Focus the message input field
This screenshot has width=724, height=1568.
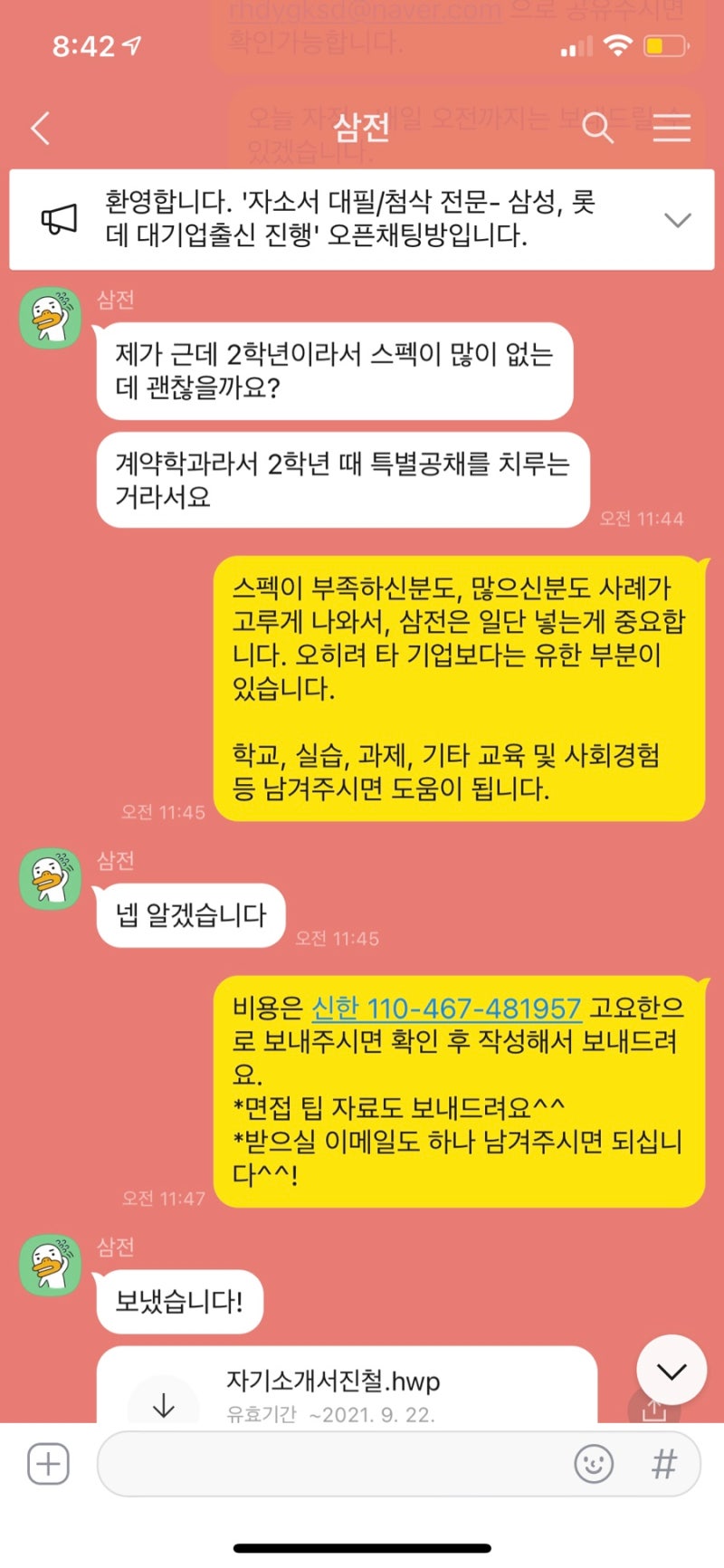(335, 1464)
